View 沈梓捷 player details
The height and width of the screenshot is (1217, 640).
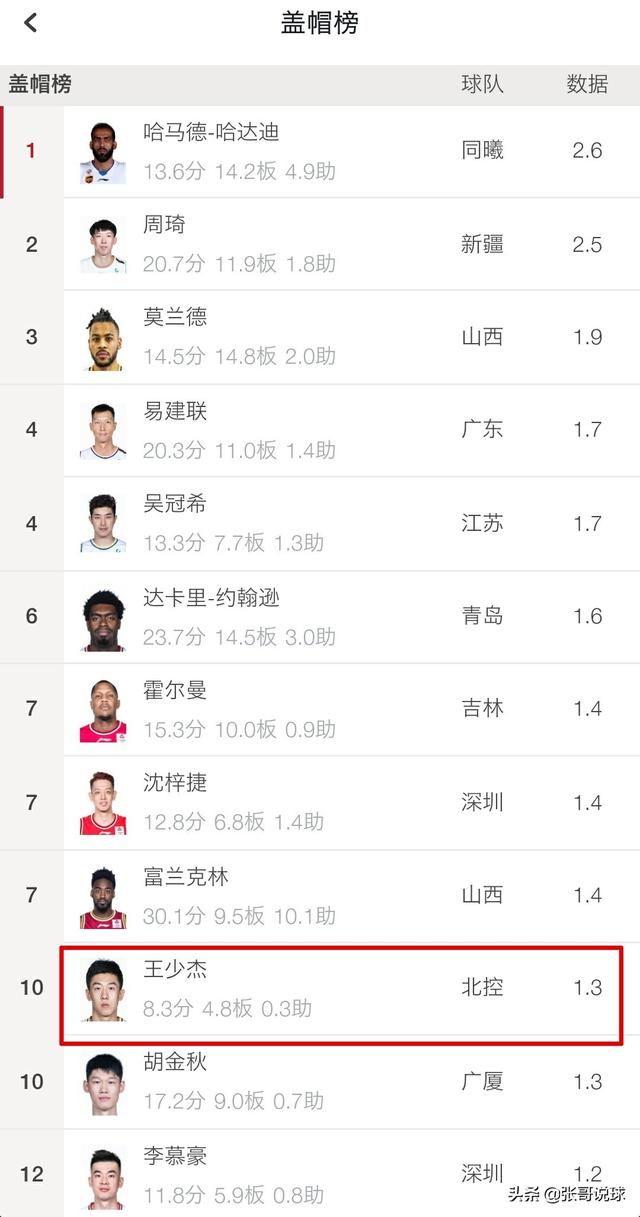[320, 802]
